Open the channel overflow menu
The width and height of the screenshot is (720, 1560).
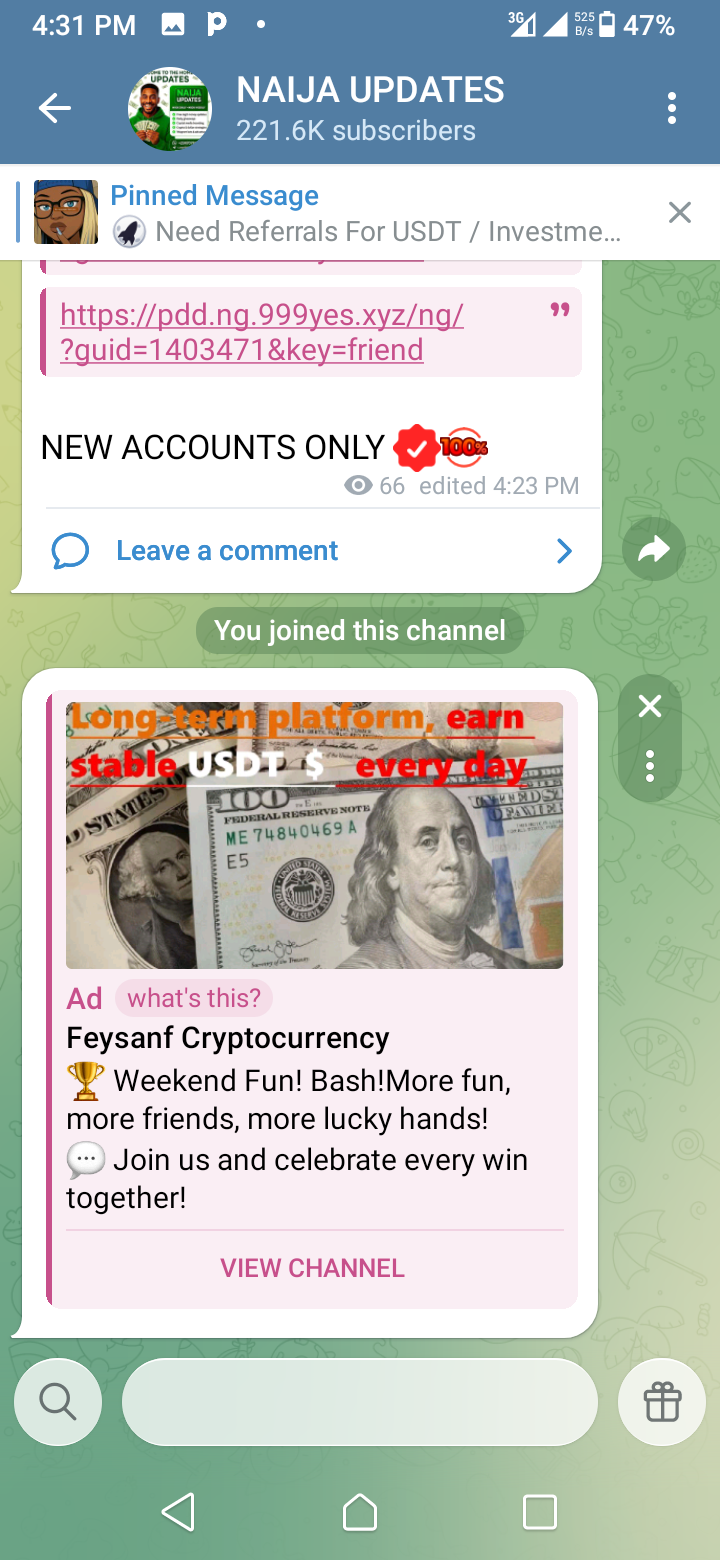tap(671, 108)
